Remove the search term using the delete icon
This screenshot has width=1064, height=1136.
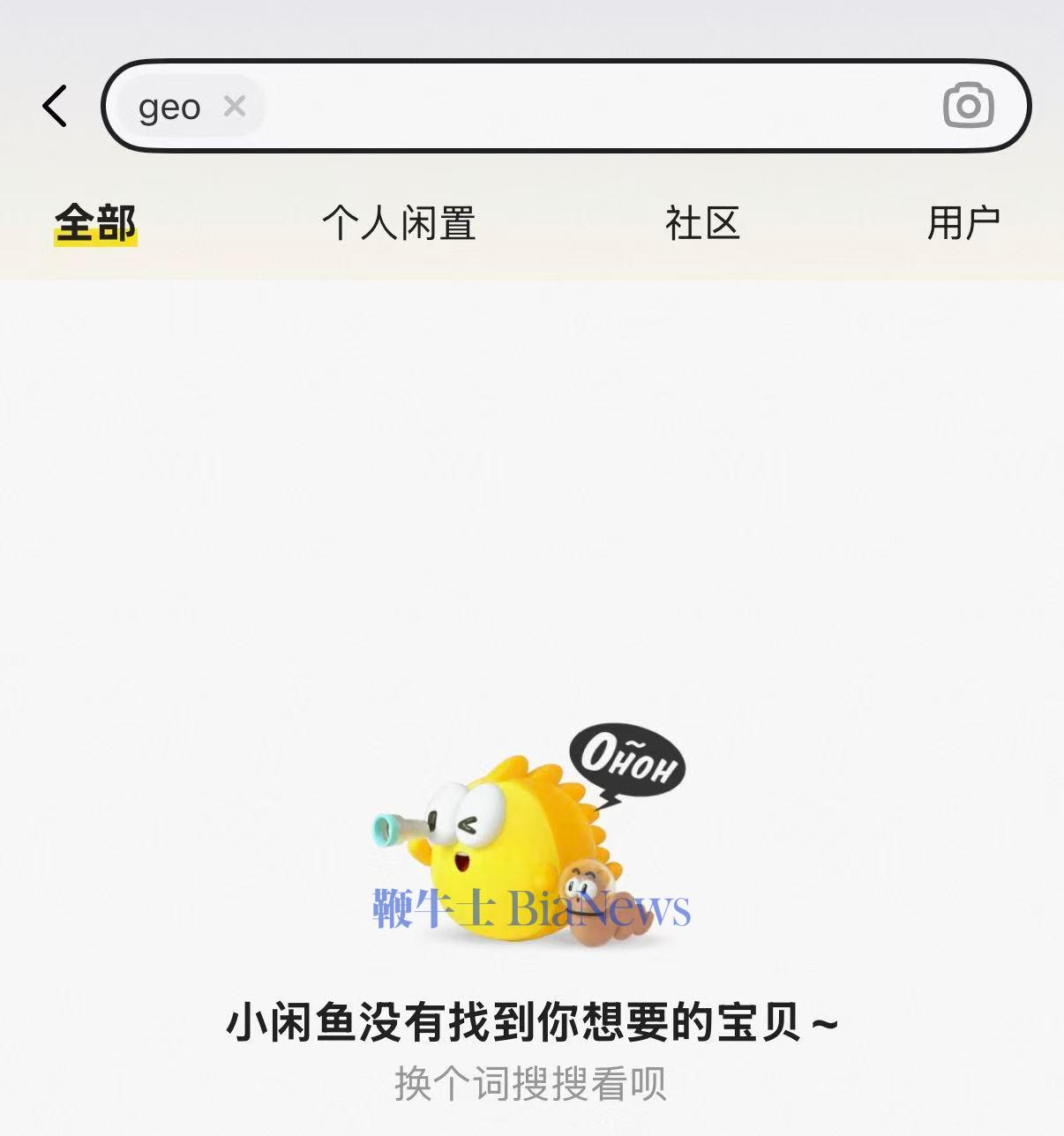235,107
